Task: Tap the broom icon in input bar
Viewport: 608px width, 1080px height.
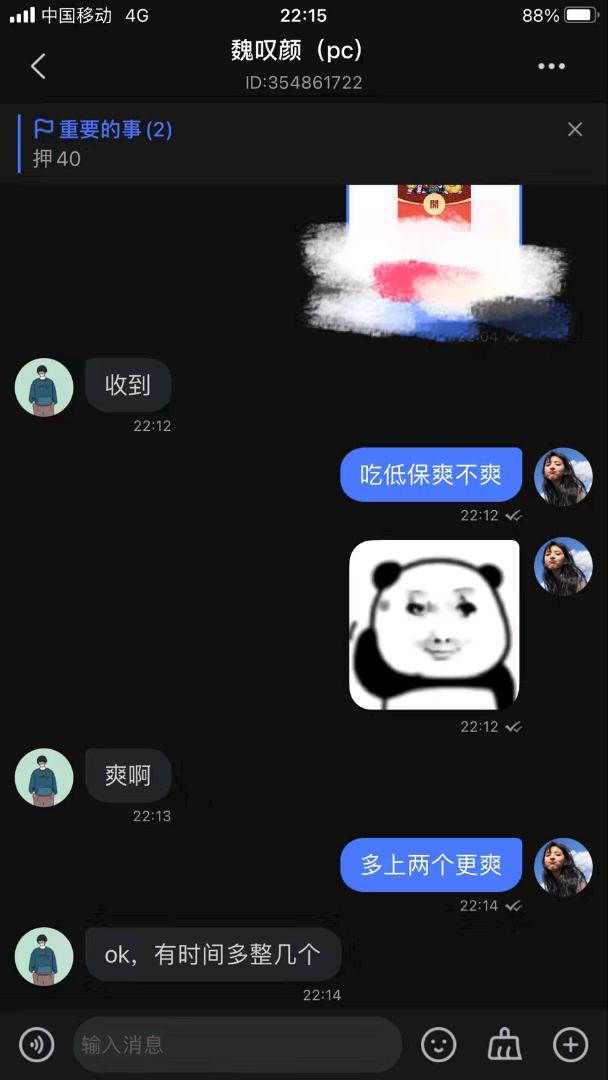Action: (x=504, y=1045)
